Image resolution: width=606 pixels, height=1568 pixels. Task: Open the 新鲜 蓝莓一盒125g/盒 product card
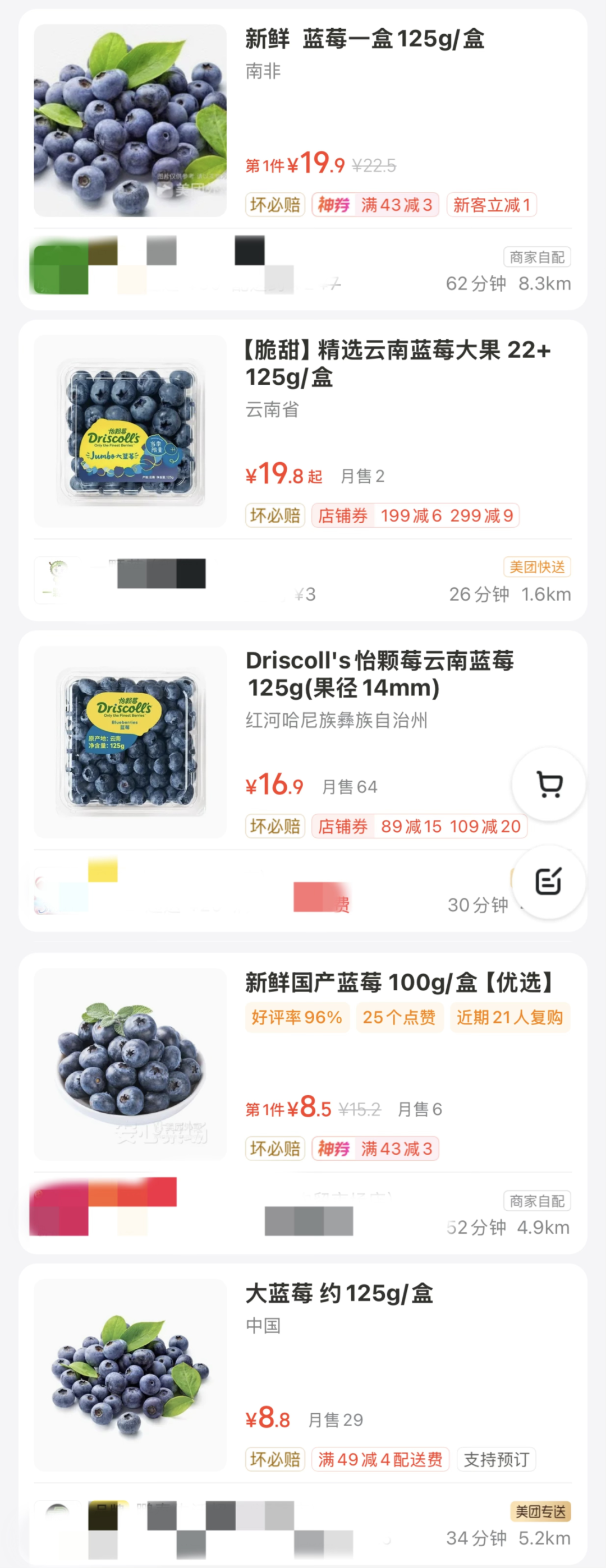[x=364, y=39]
